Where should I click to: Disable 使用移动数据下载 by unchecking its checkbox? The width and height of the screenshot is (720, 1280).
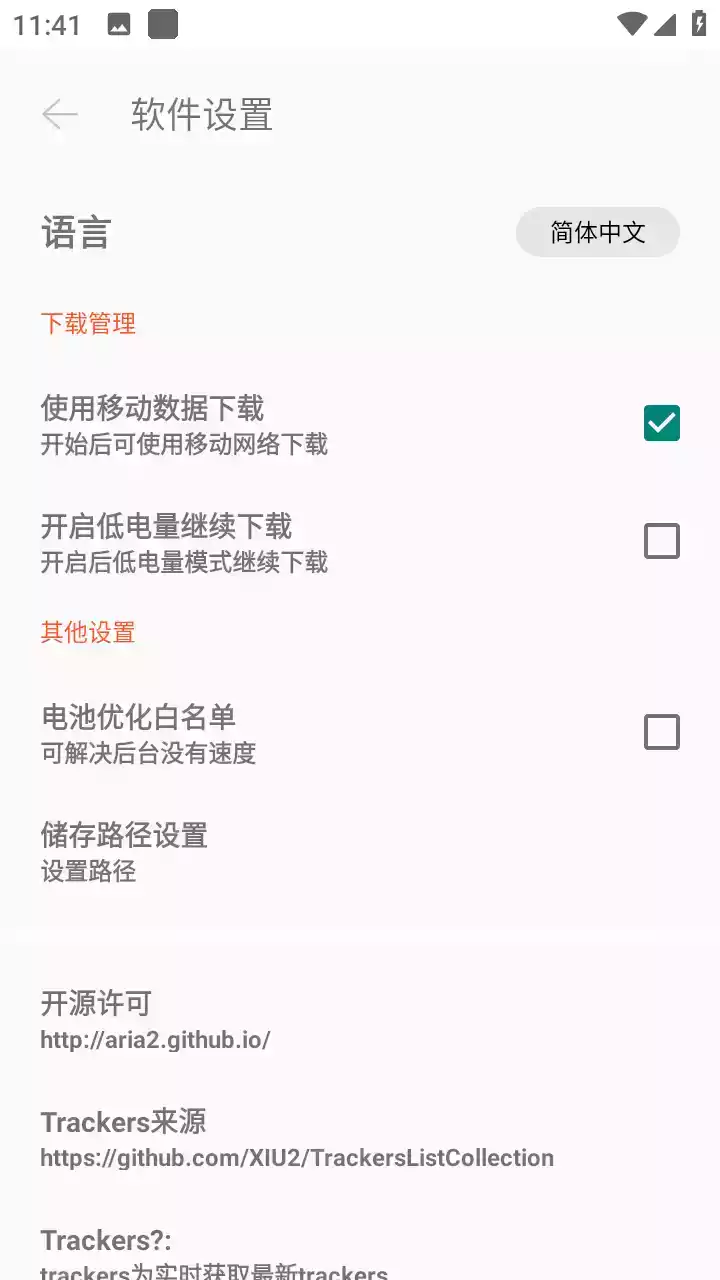[x=661, y=423]
